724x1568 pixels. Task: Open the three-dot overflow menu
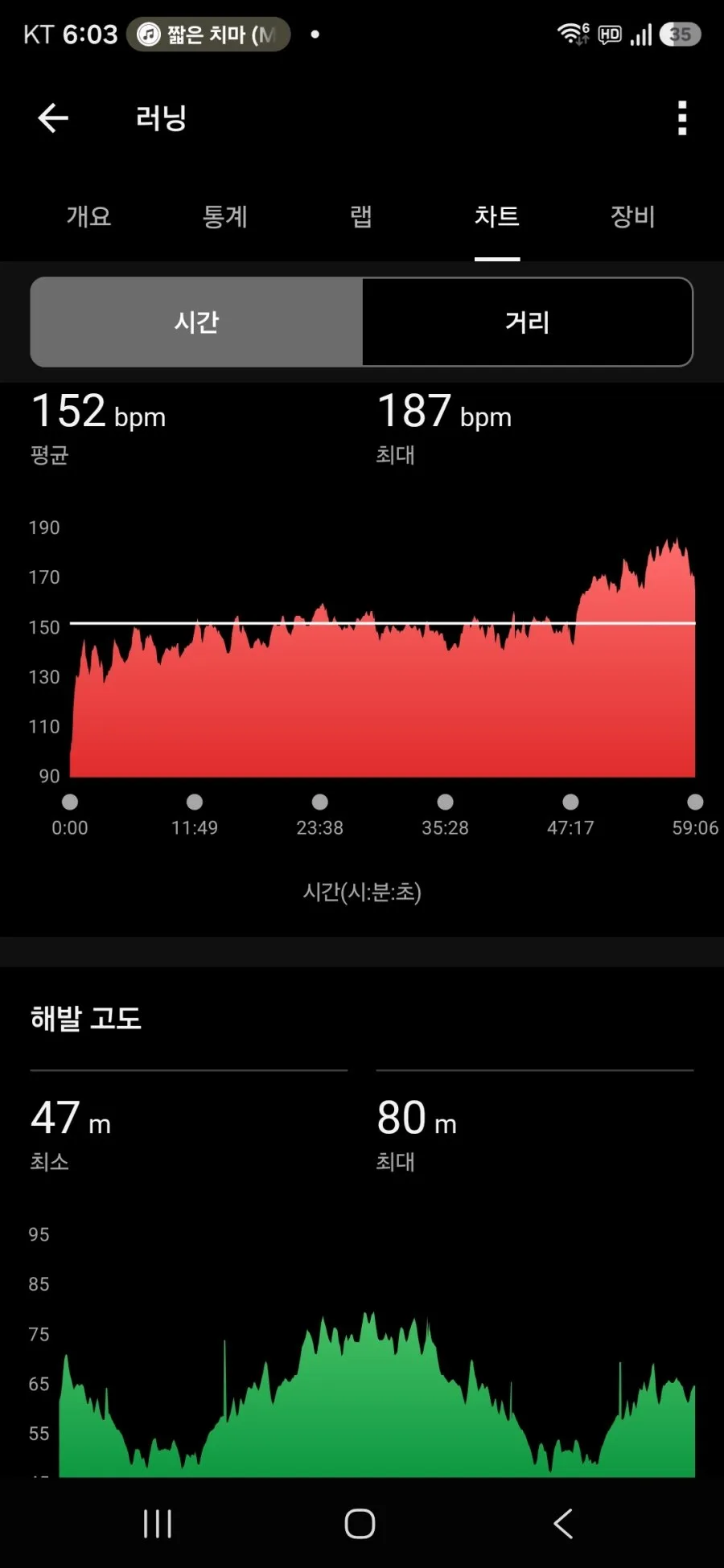(682, 118)
